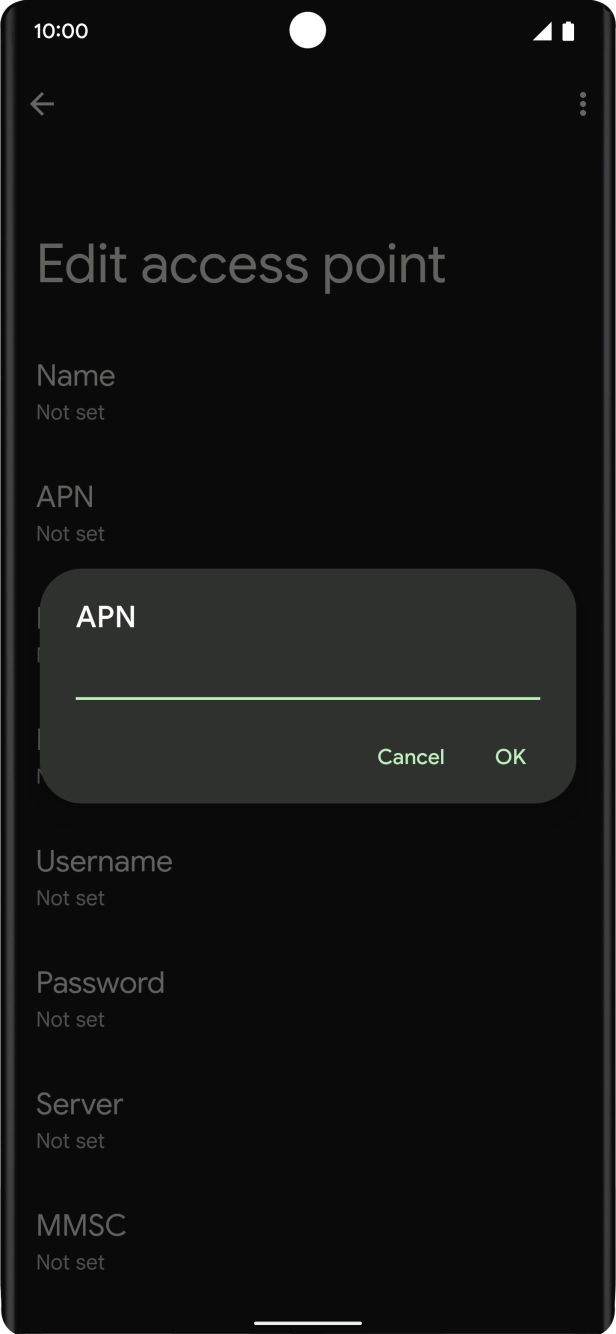The height and width of the screenshot is (1334, 616).
Task: Cancel the APN dialog
Action: (x=411, y=757)
